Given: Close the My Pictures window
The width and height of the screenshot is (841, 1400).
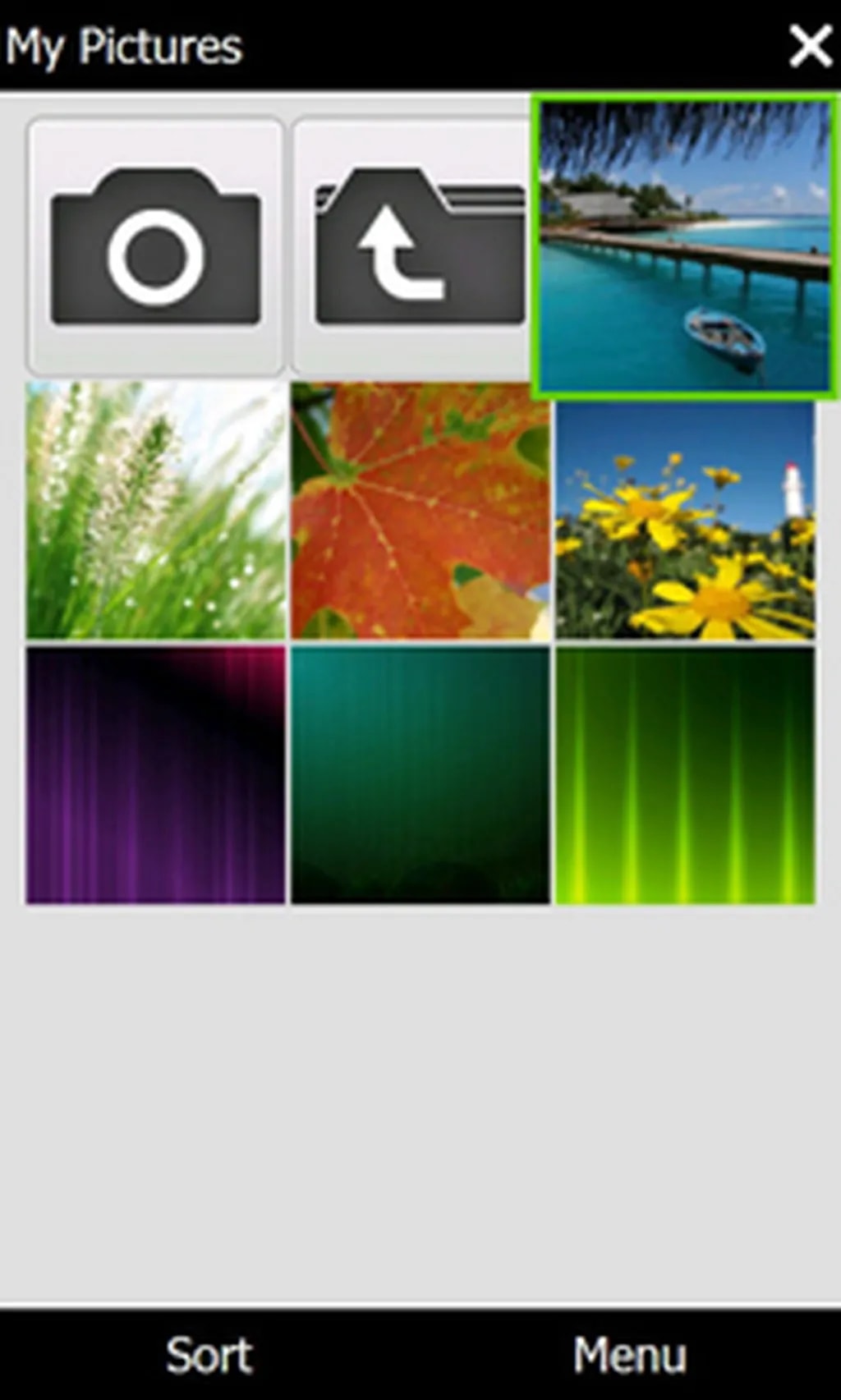Looking at the screenshot, I should [811, 45].
